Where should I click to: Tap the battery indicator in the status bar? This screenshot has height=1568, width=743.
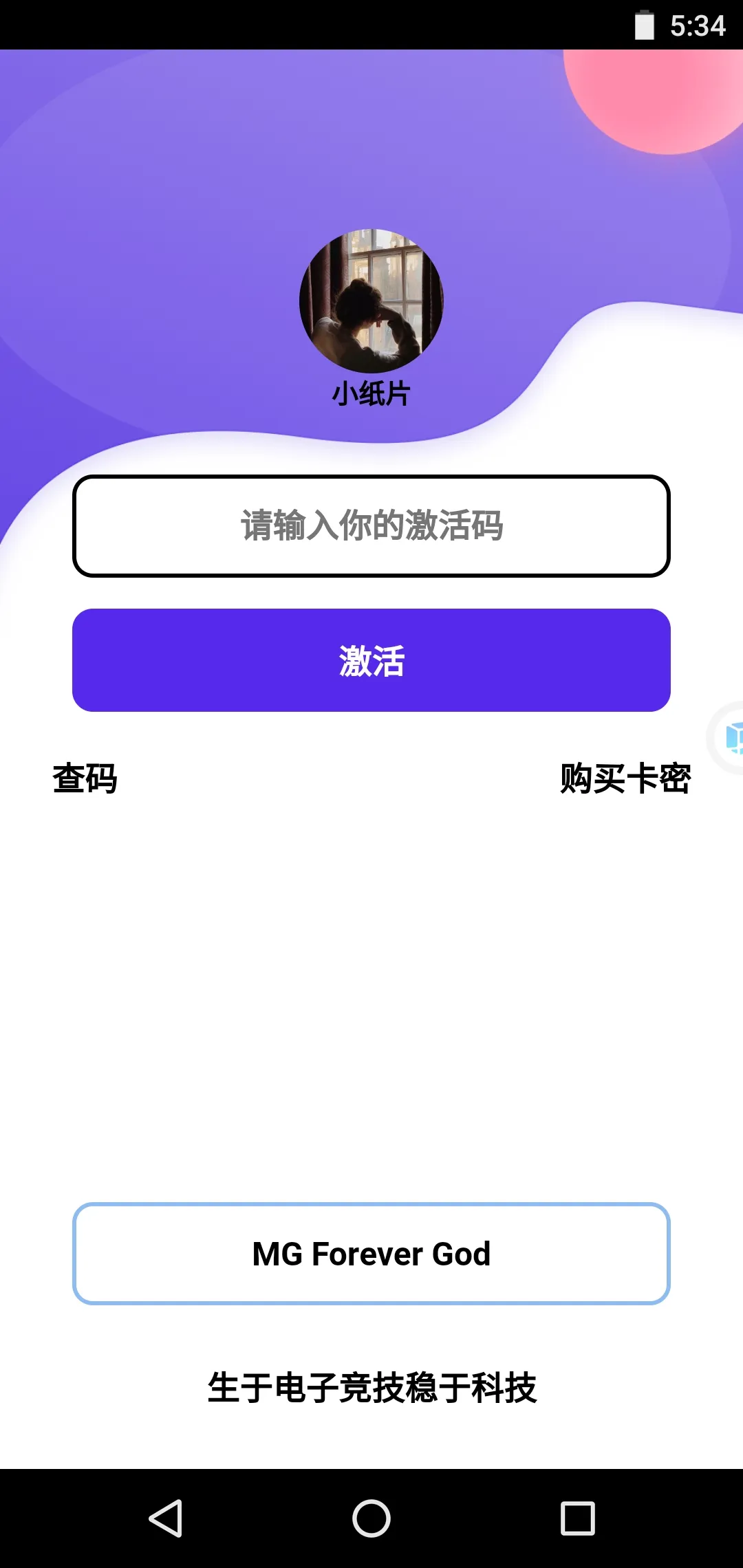pyautogui.click(x=645, y=25)
